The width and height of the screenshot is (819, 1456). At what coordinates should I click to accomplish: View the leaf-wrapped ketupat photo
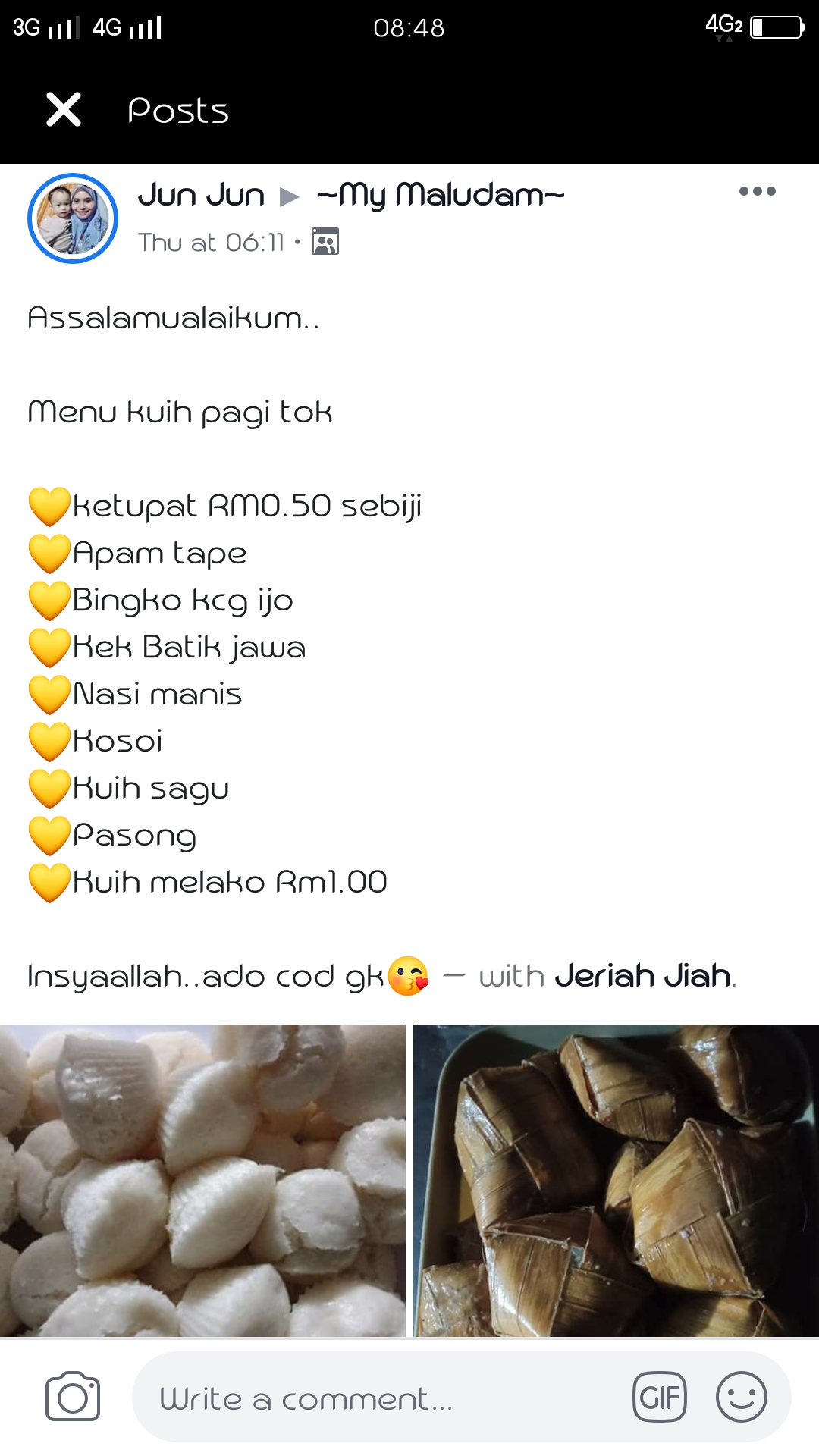pyautogui.click(x=616, y=1179)
